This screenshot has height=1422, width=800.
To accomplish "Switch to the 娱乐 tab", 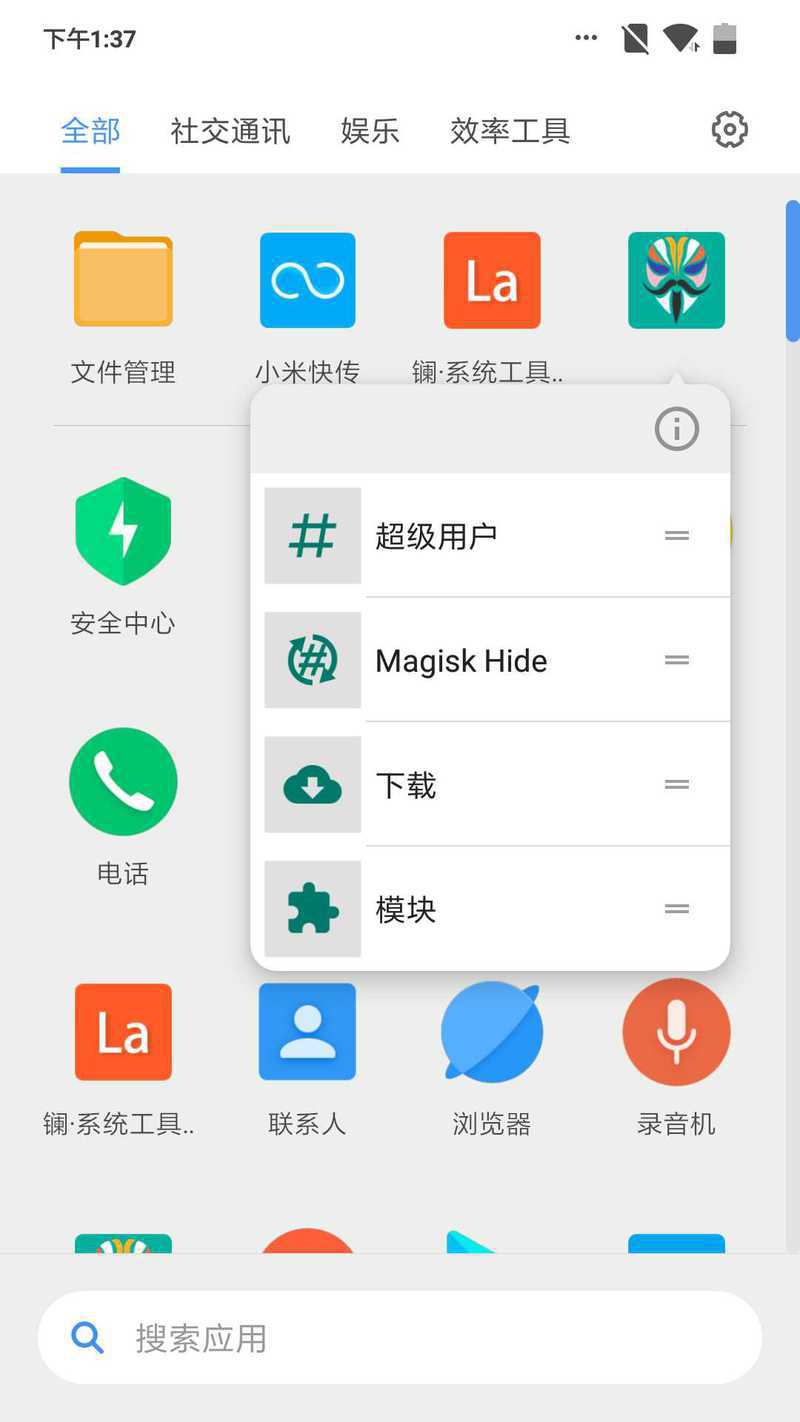I will pos(370,131).
